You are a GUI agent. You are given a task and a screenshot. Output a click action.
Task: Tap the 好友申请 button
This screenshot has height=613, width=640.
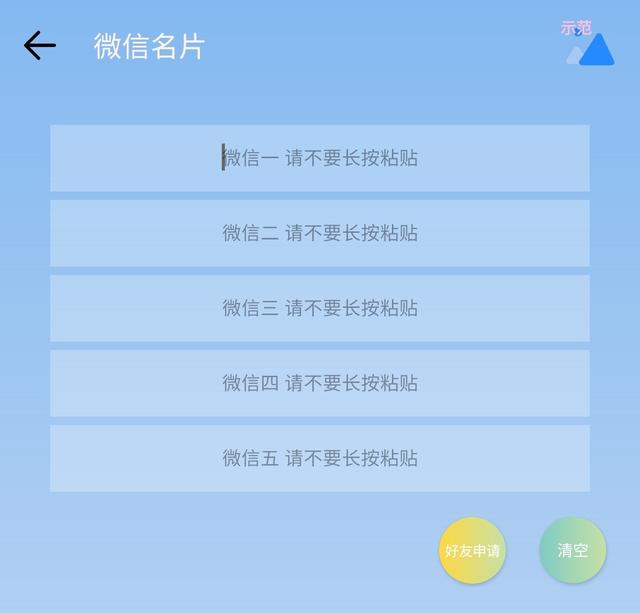pos(472,550)
